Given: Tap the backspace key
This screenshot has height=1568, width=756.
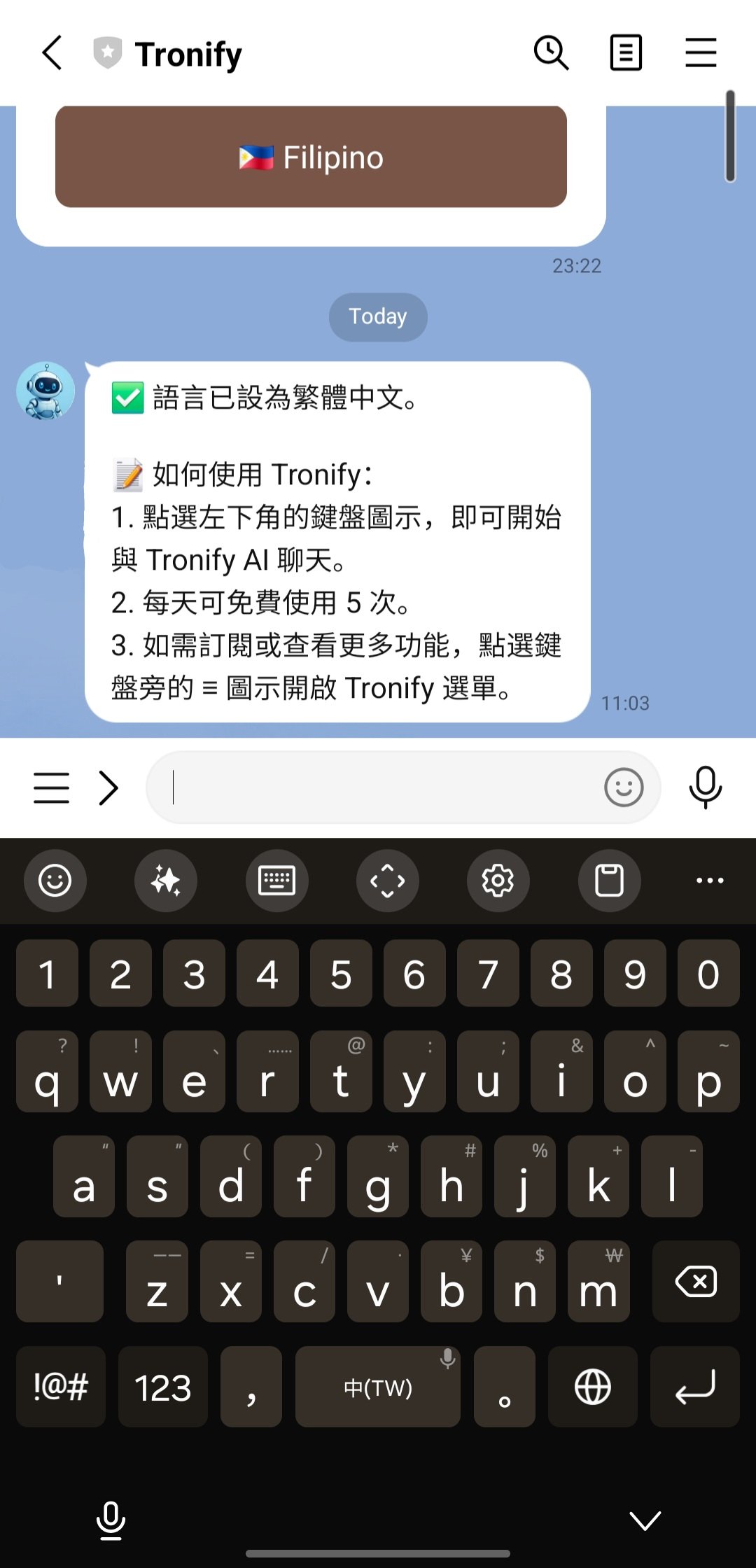Looking at the screenshot, I should (x=695, y=1282).
